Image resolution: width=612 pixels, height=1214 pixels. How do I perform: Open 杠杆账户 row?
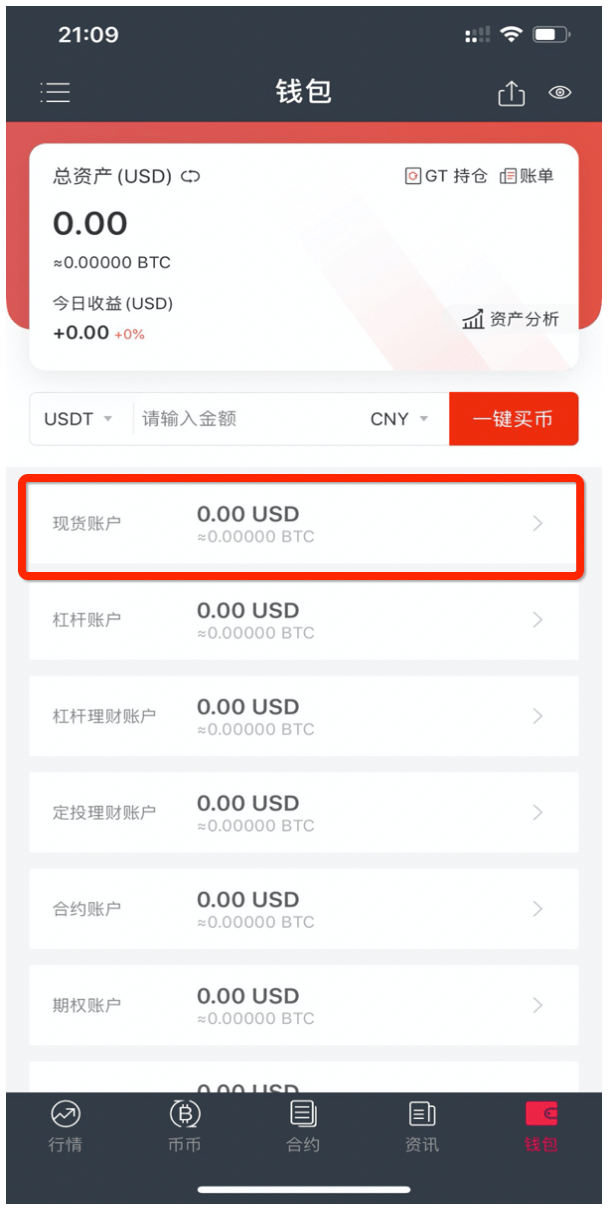point(304,620)
